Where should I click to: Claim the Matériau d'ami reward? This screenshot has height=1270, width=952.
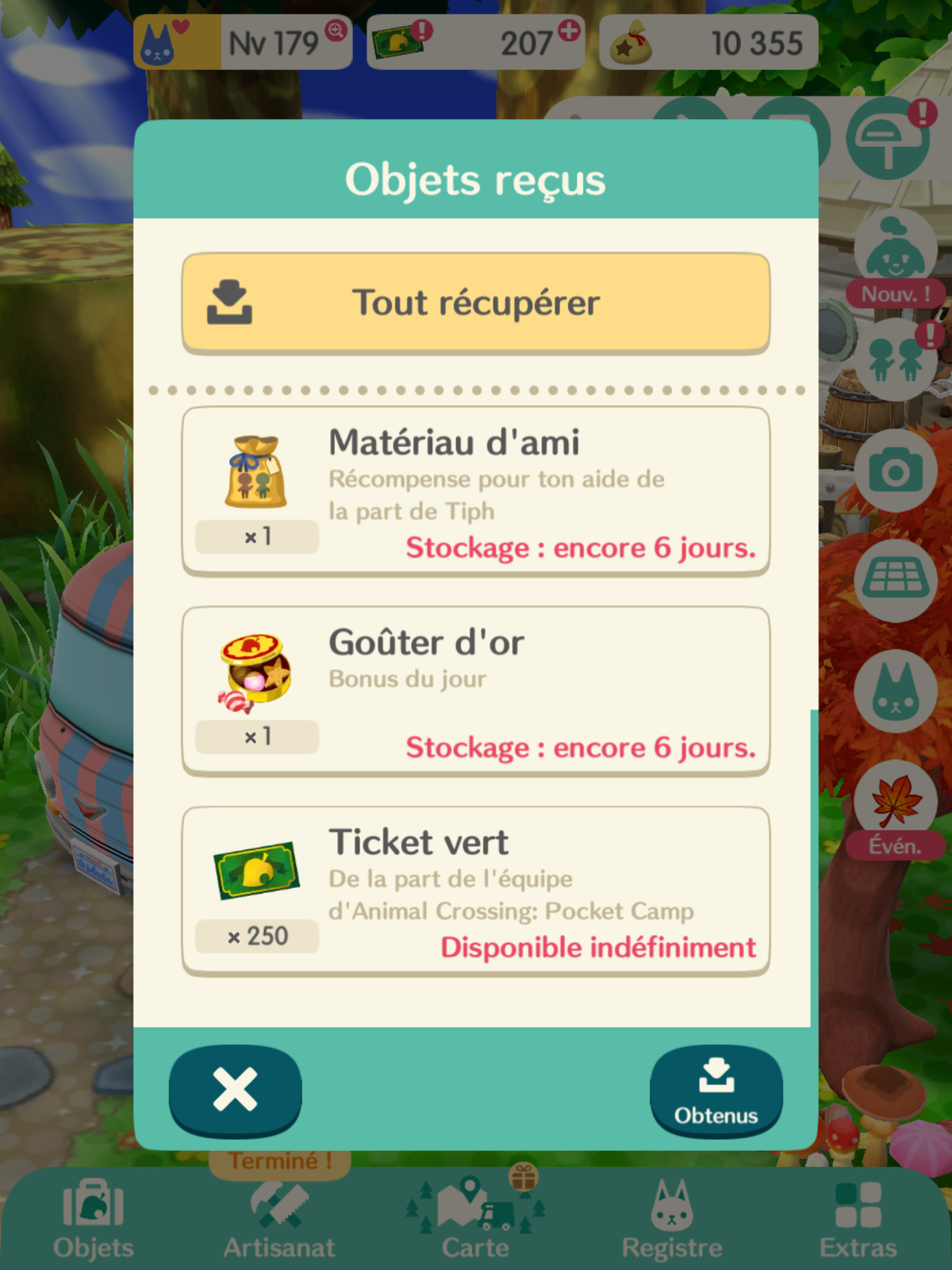coord(475,491)
